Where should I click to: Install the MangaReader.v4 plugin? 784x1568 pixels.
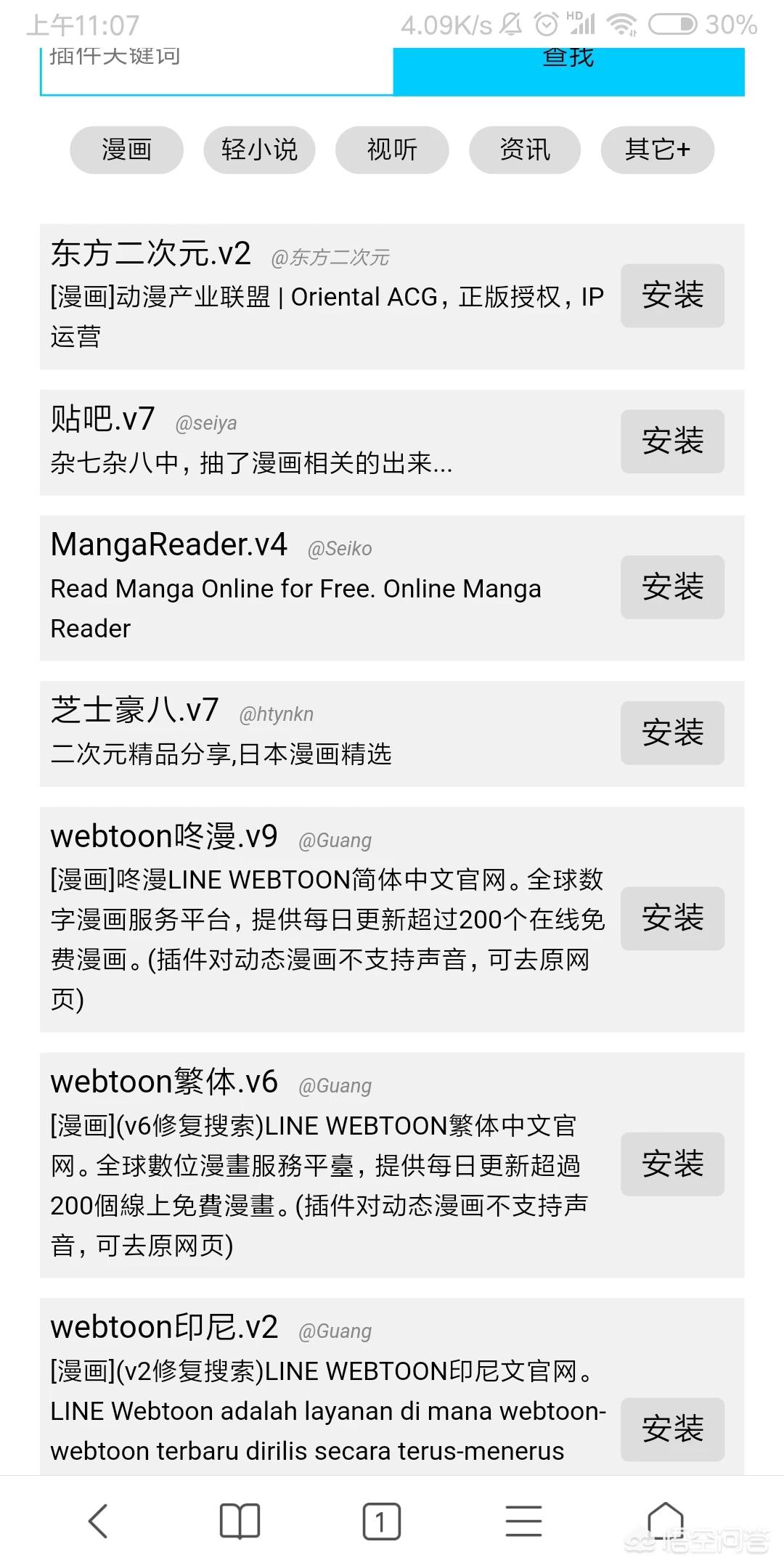tap(672, 587)
